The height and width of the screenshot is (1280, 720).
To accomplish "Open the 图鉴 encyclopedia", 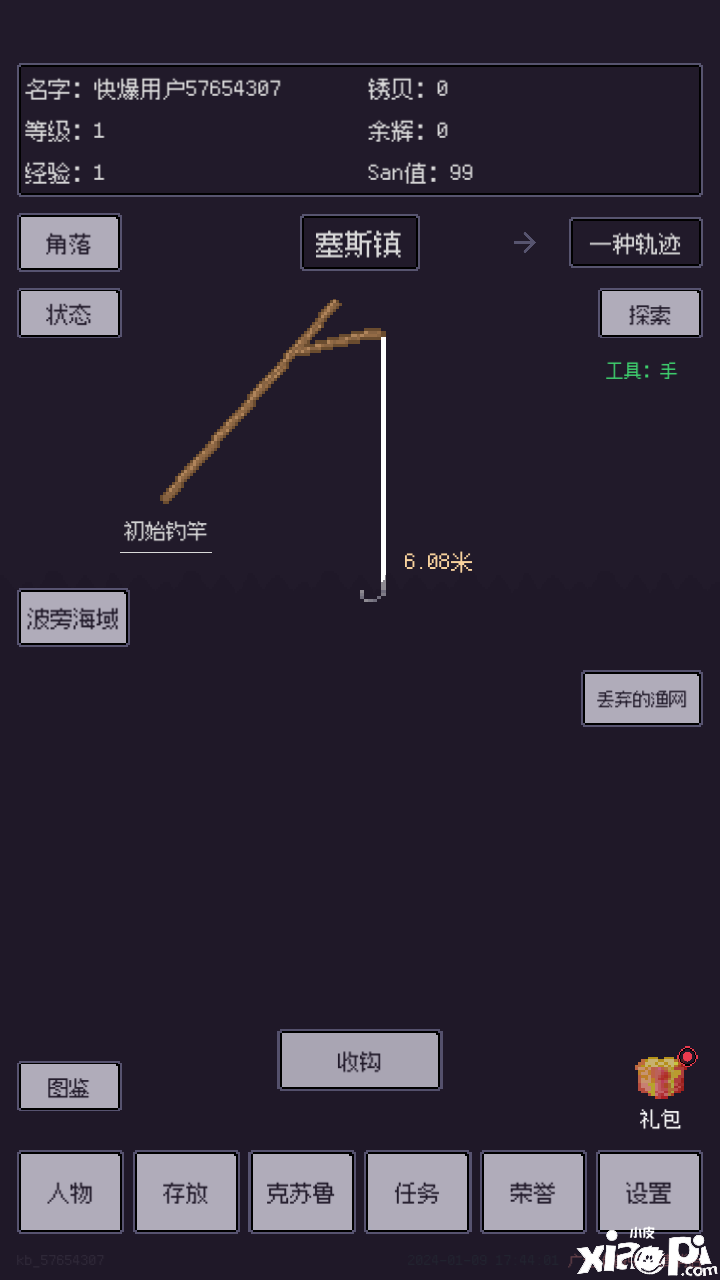I will point(69,1086).
